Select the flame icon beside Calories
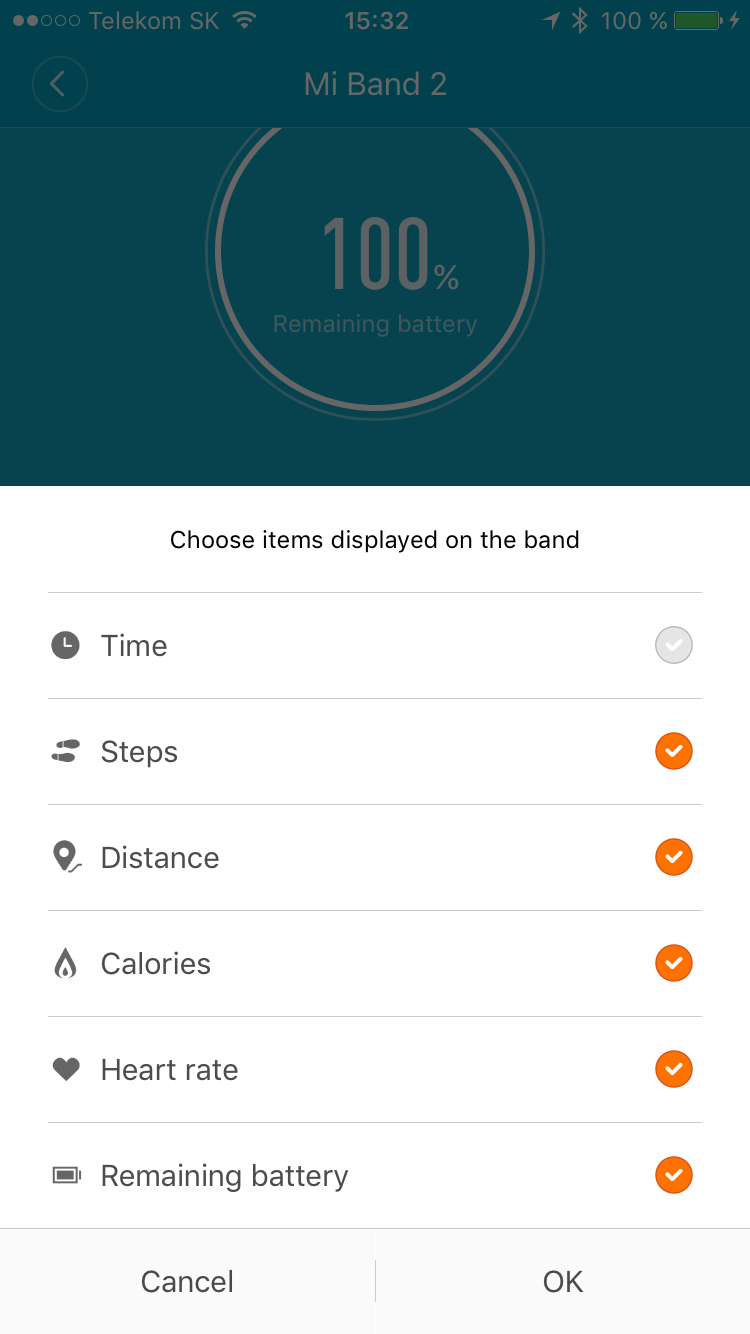The width and height of the screenshot is (750, 1334). tap(64, 963)
